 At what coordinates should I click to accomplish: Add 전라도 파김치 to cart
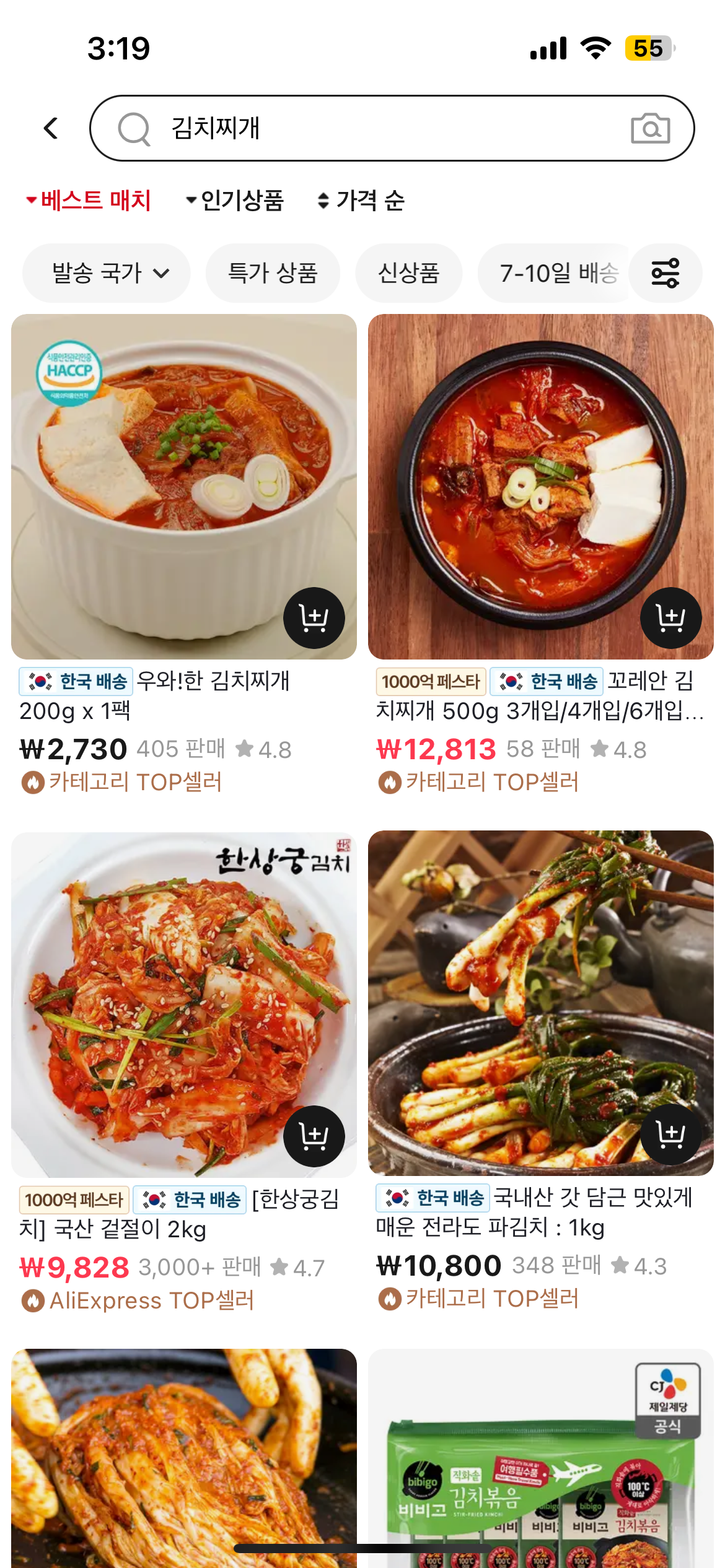[671, 1135]
